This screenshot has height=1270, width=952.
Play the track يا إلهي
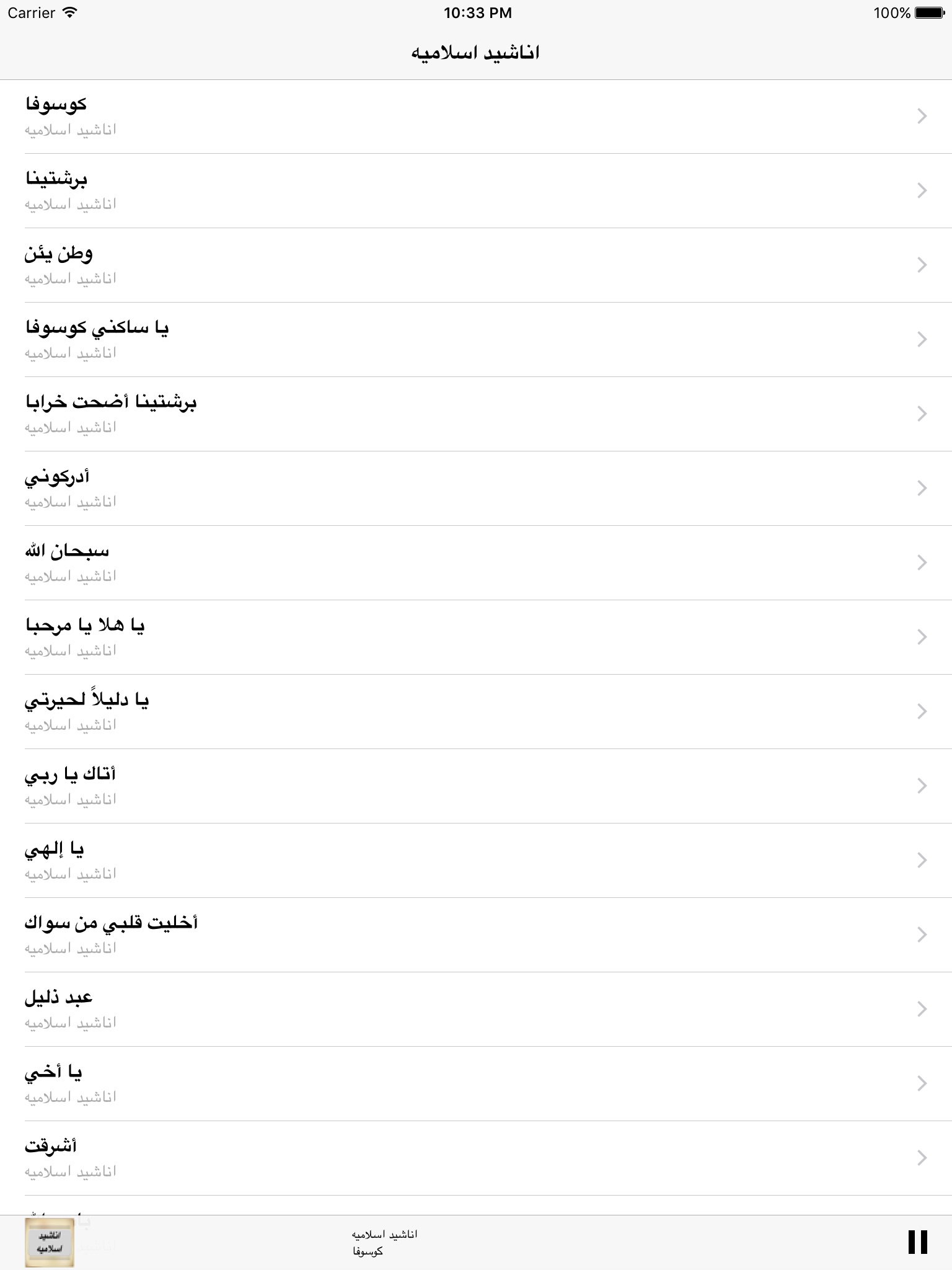pos(476,861)
